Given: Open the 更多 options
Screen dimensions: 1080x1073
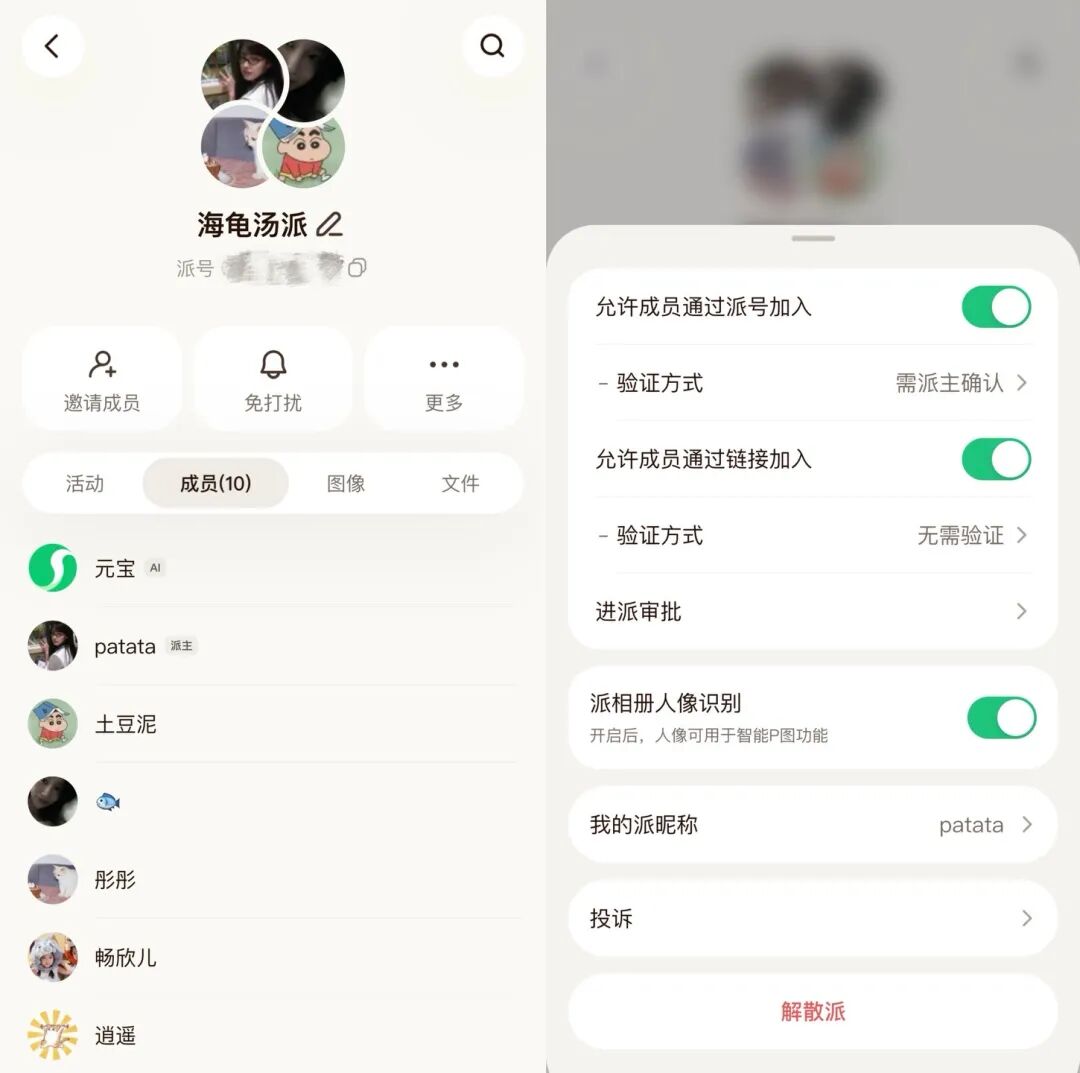Looking at the screenshot, I should pos(444,380).
